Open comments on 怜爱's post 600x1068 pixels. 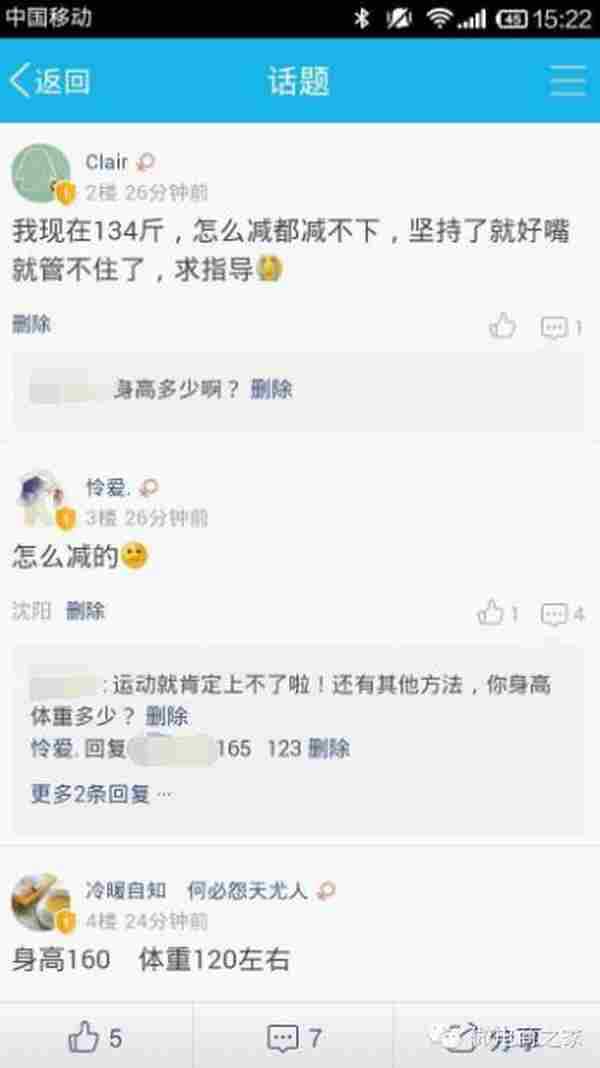[562, 613]
